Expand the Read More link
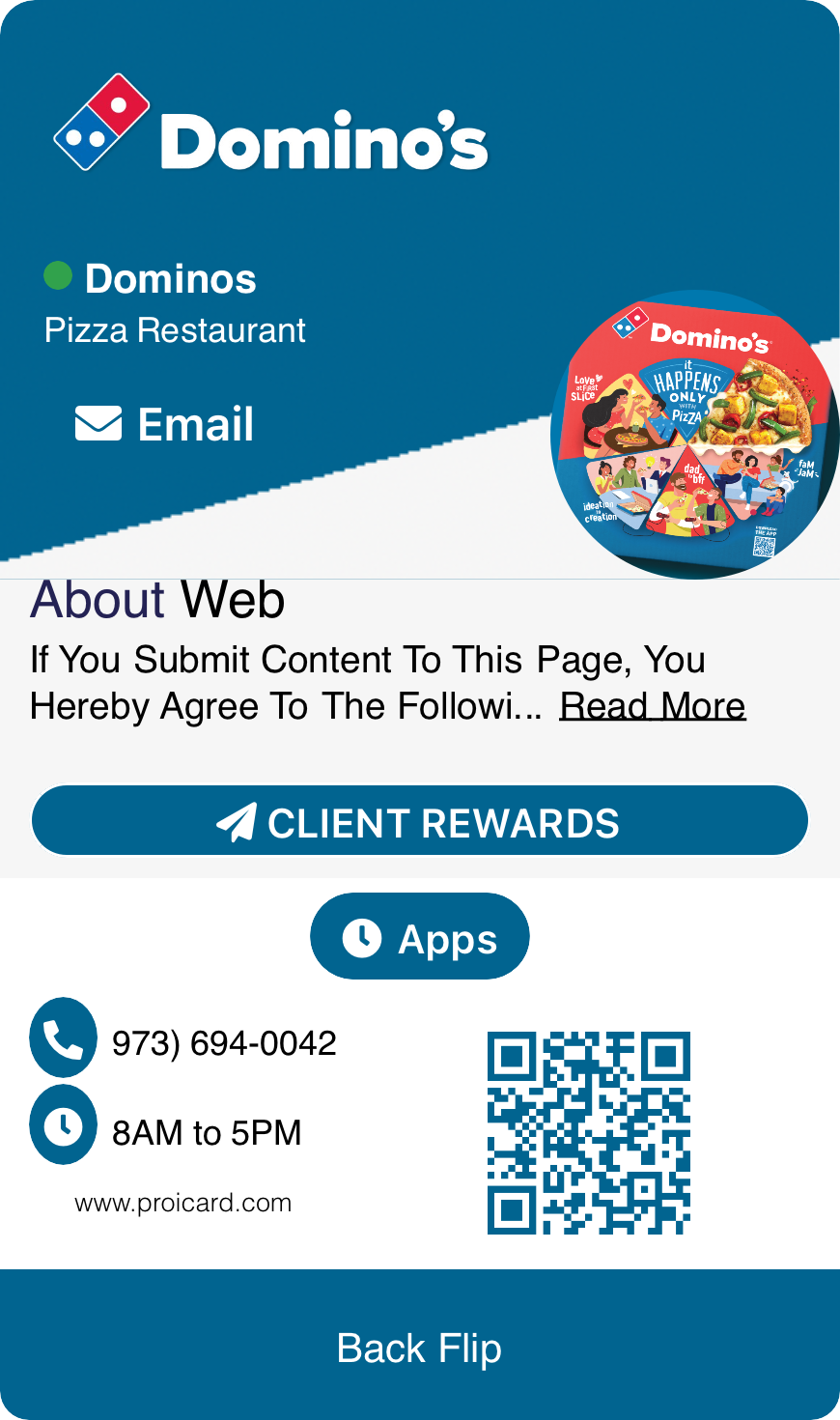 coord(653,706)
